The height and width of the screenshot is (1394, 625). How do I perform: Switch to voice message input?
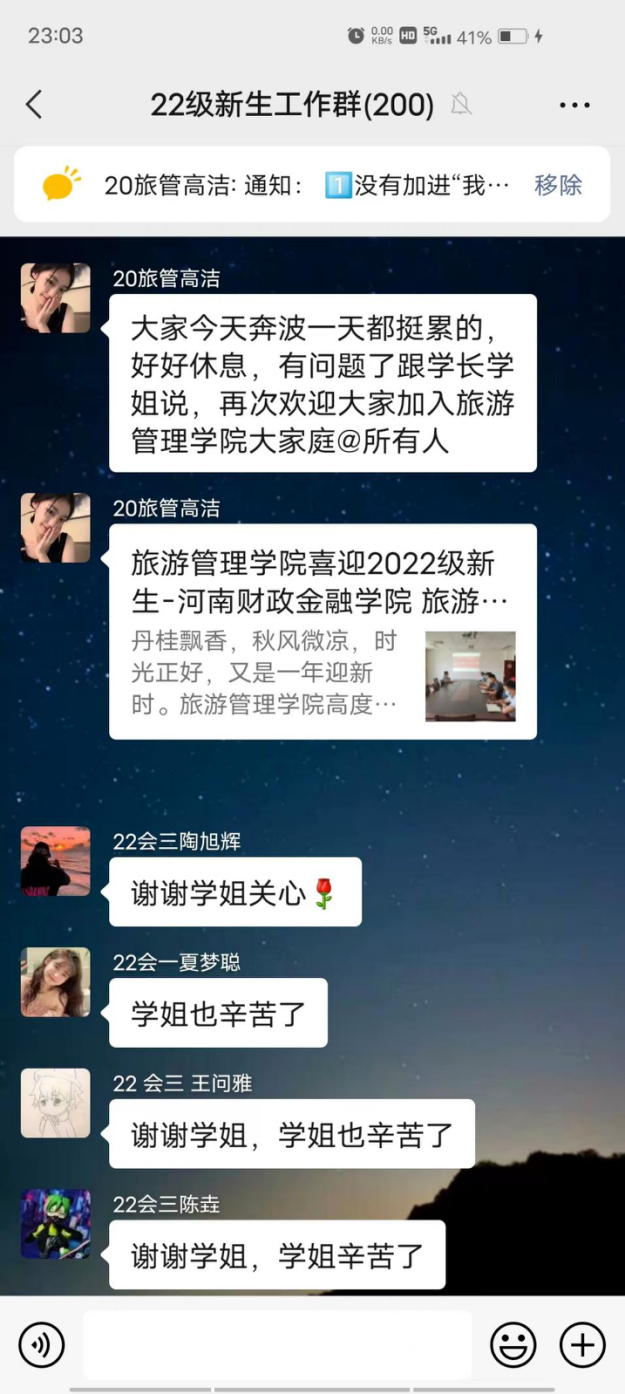click(x=41, y=1344)
